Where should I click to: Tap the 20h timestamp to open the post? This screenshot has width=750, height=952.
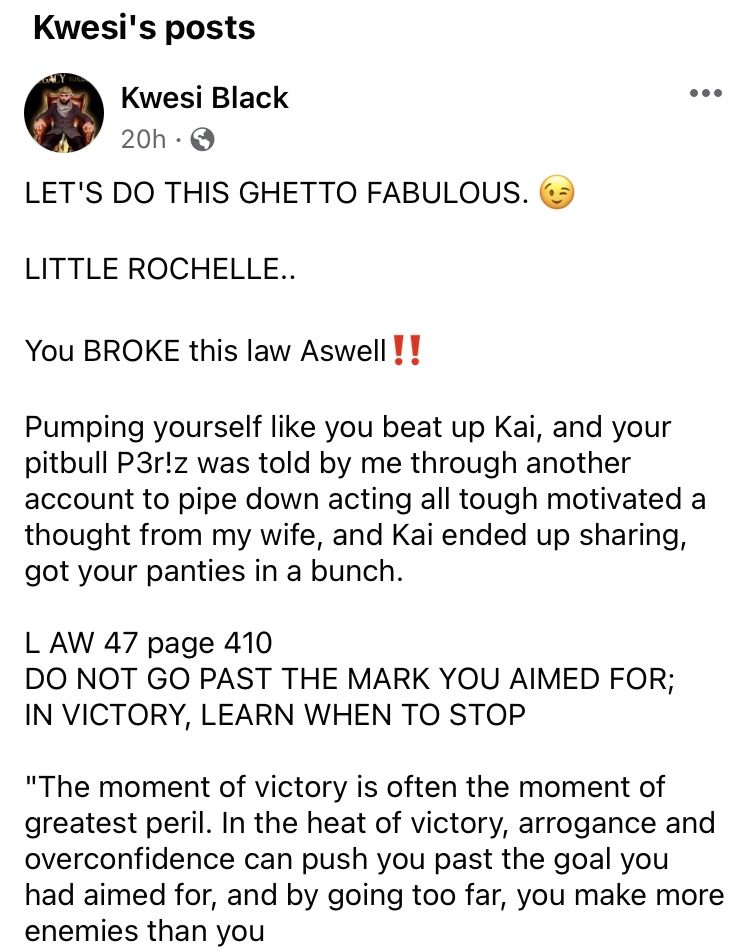[x=142, y=139]
